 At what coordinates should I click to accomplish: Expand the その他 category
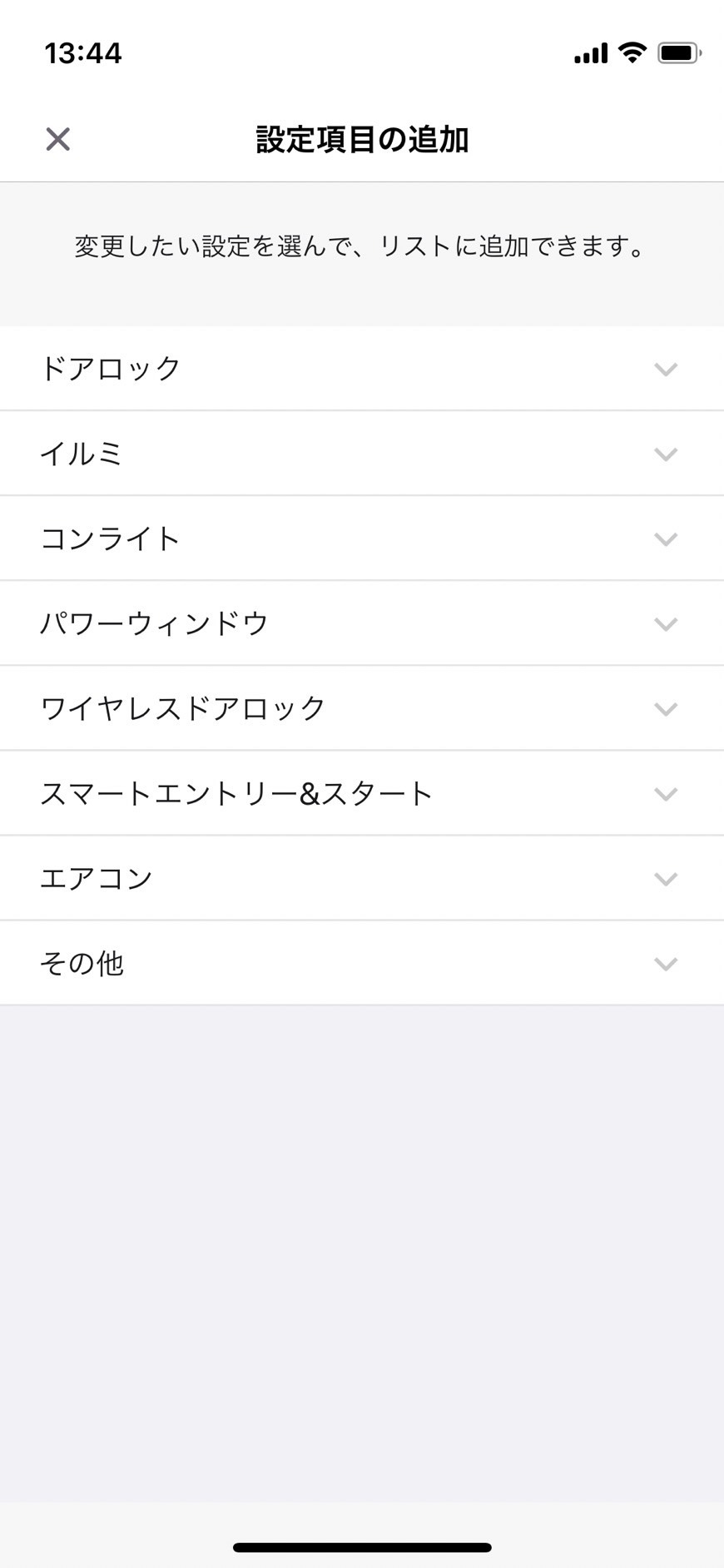tap(362, 963)
